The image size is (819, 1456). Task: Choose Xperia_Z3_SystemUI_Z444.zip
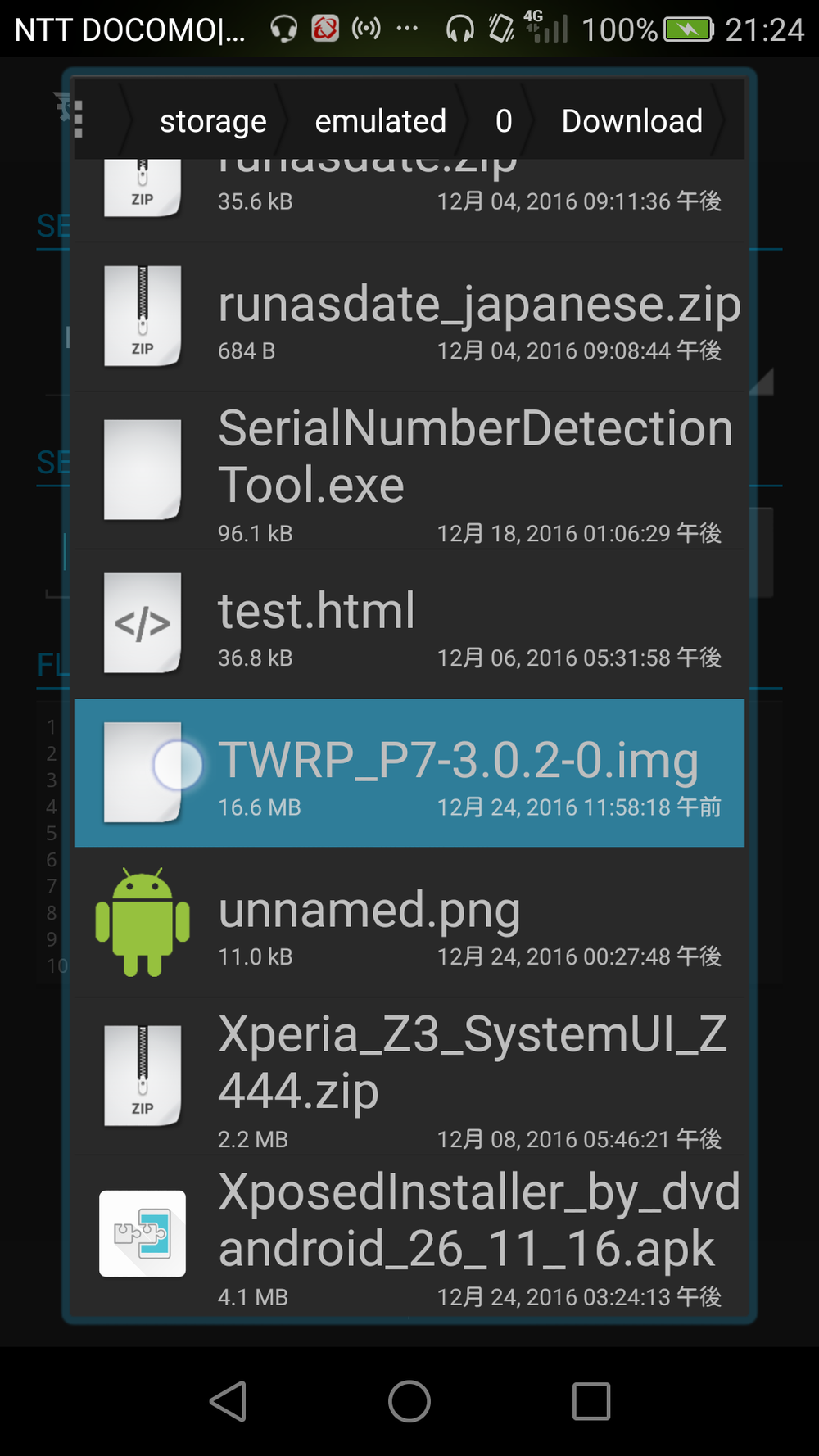coord(409,1076)
